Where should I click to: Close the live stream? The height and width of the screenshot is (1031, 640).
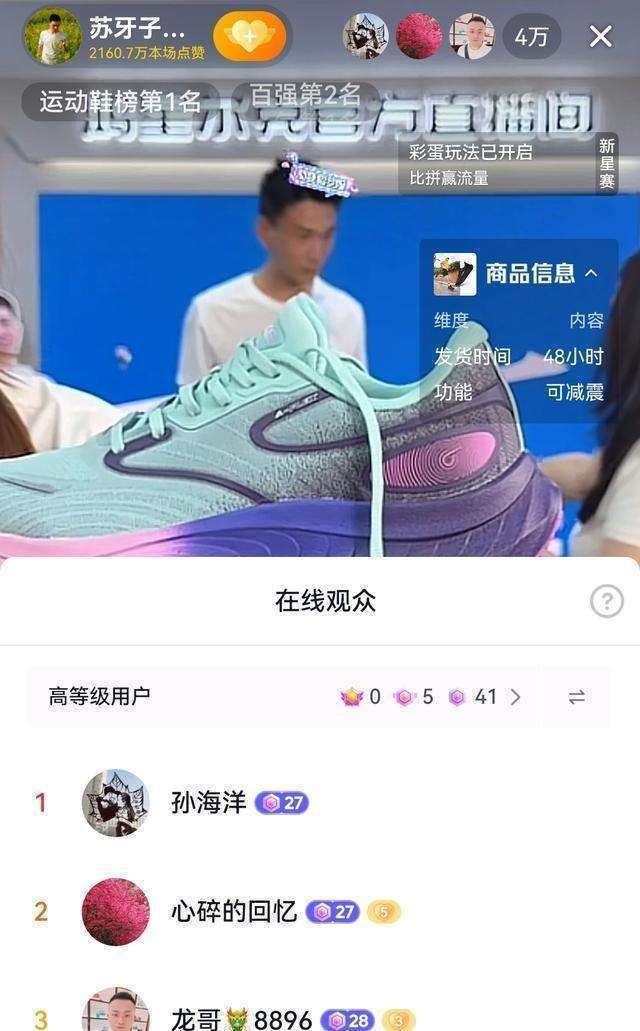tap(600, 37)
